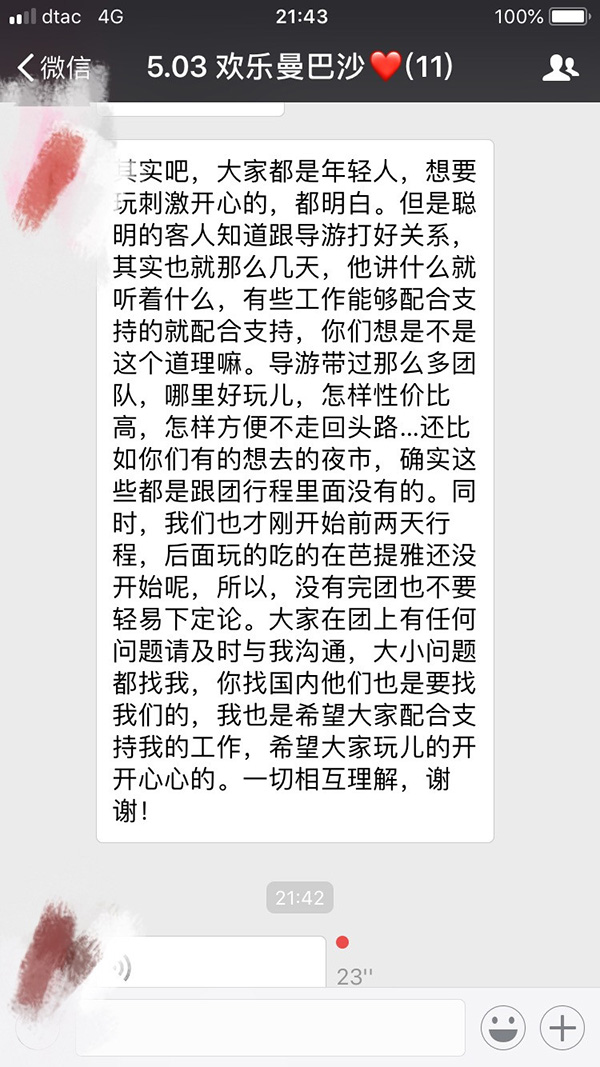Open the emoji sticker picker

[x=503, y=1027]
